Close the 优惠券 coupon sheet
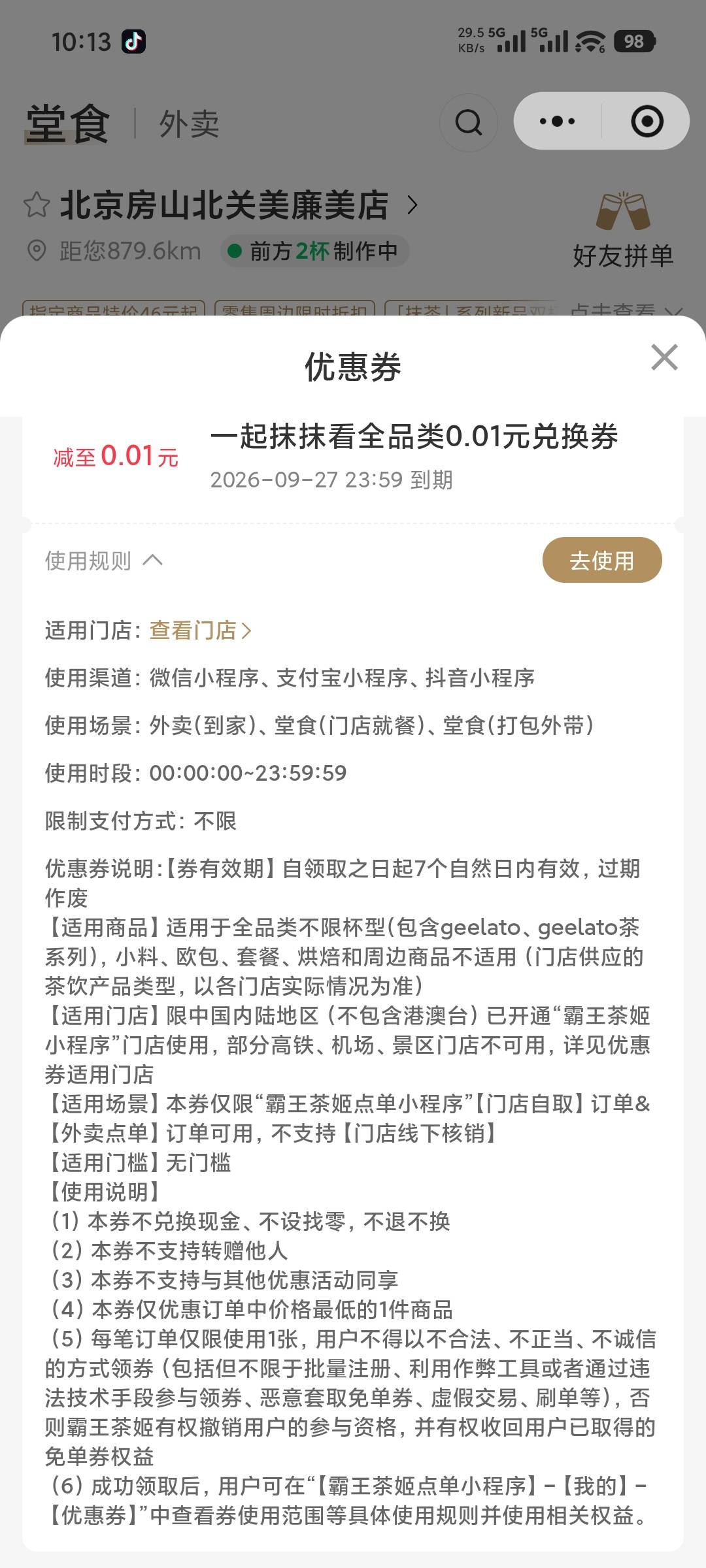The height and width of the screenshot is (1568, 706). tap(664, 357)
